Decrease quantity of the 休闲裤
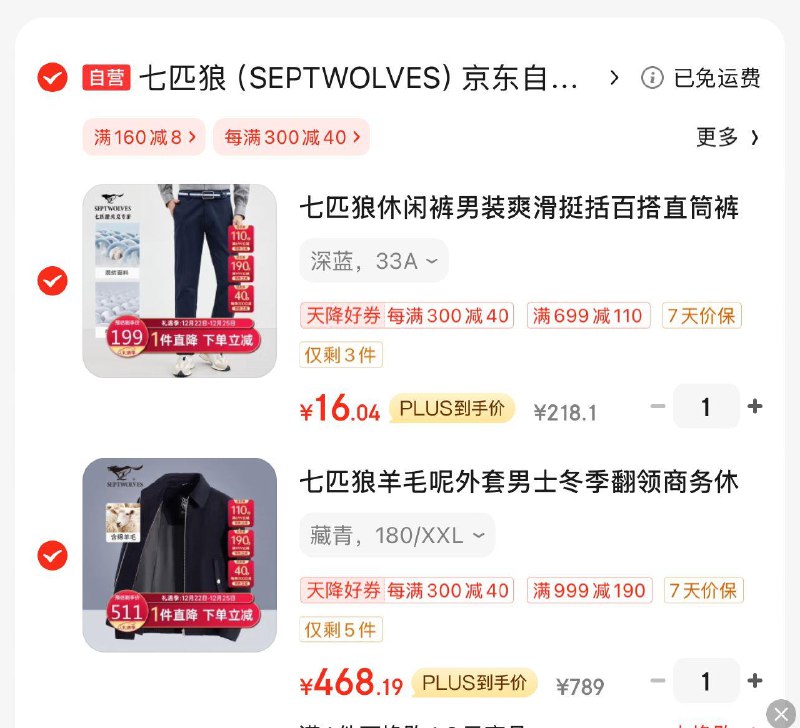 [657, 406]
